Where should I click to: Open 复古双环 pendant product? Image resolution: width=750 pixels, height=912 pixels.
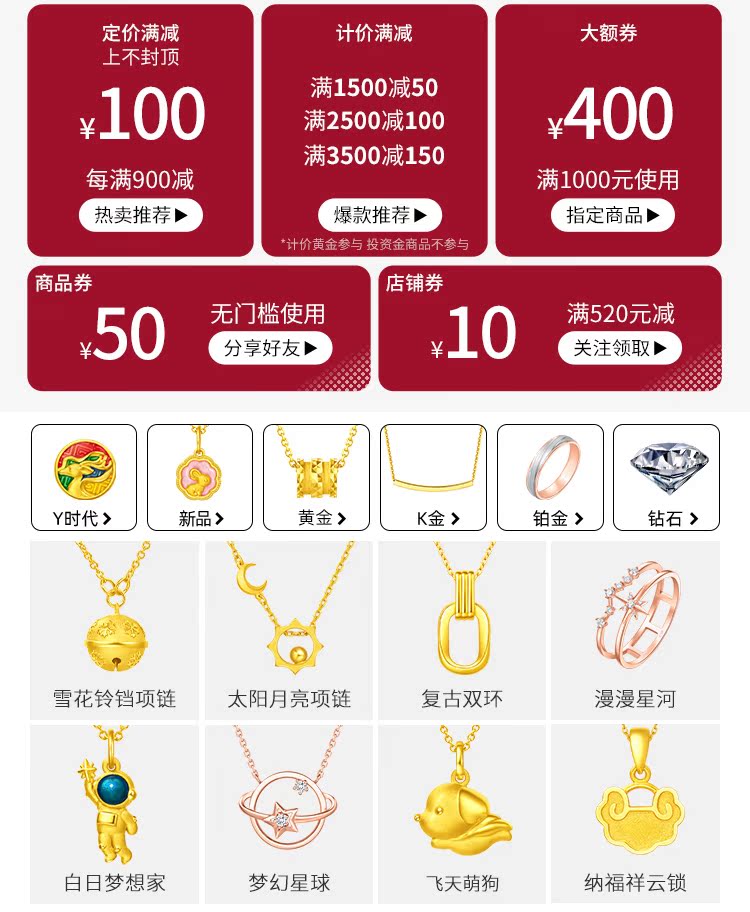click(462, 628)
